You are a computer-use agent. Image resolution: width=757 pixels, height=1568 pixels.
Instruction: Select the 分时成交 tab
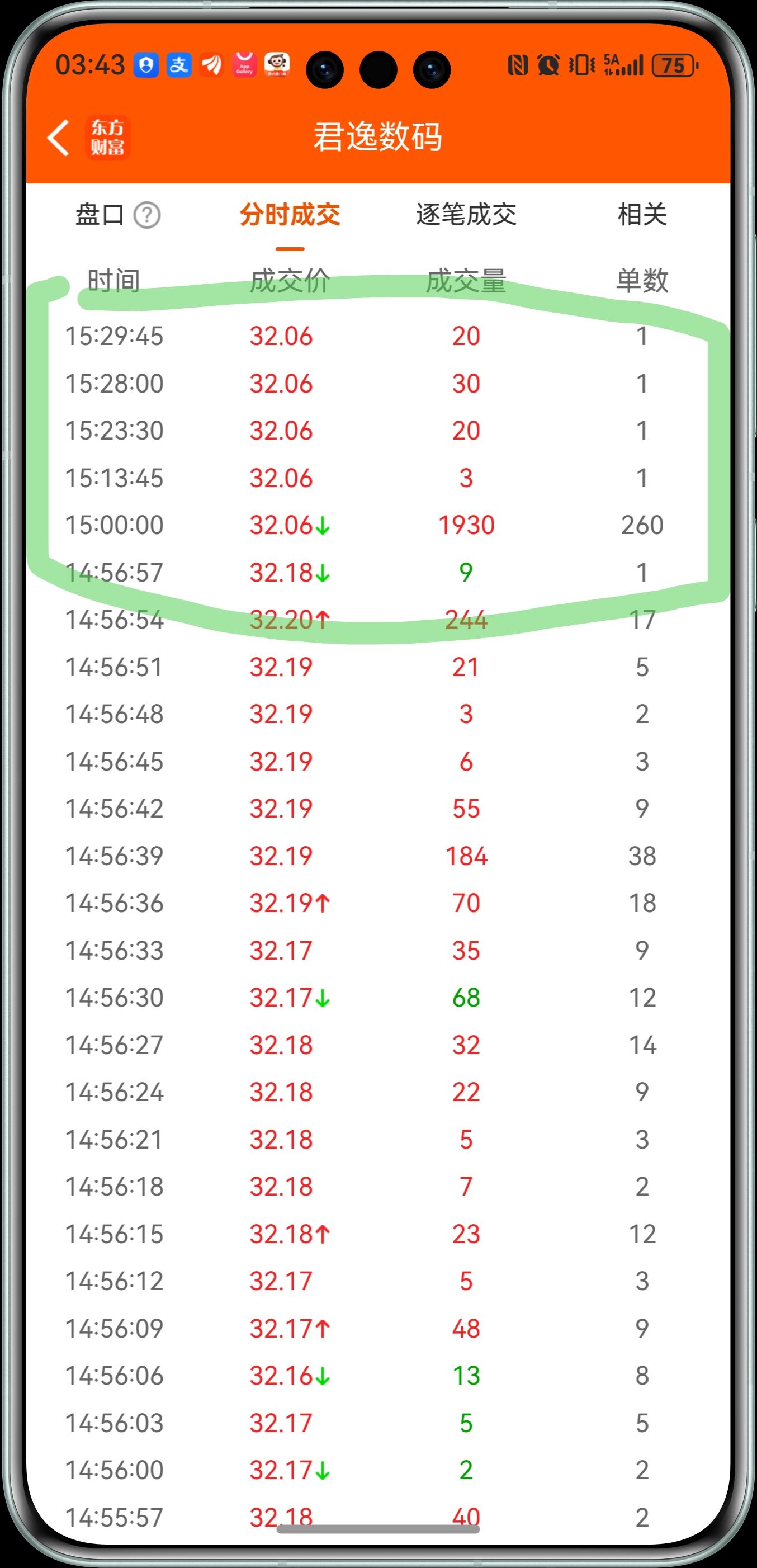click(290, 215)
